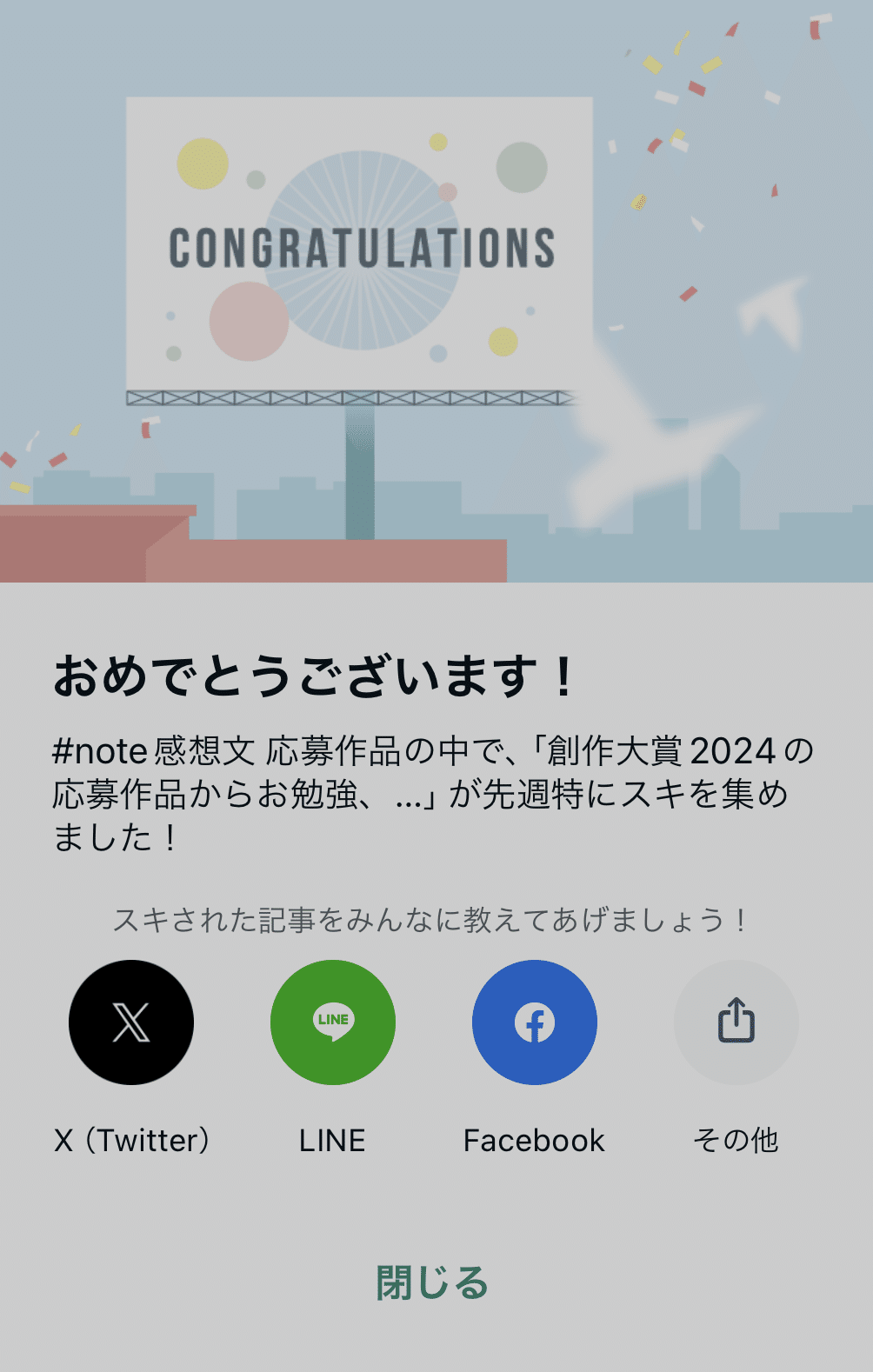Open その他 for more sharing options
873x1372 pixels.
click(736, 1022)
